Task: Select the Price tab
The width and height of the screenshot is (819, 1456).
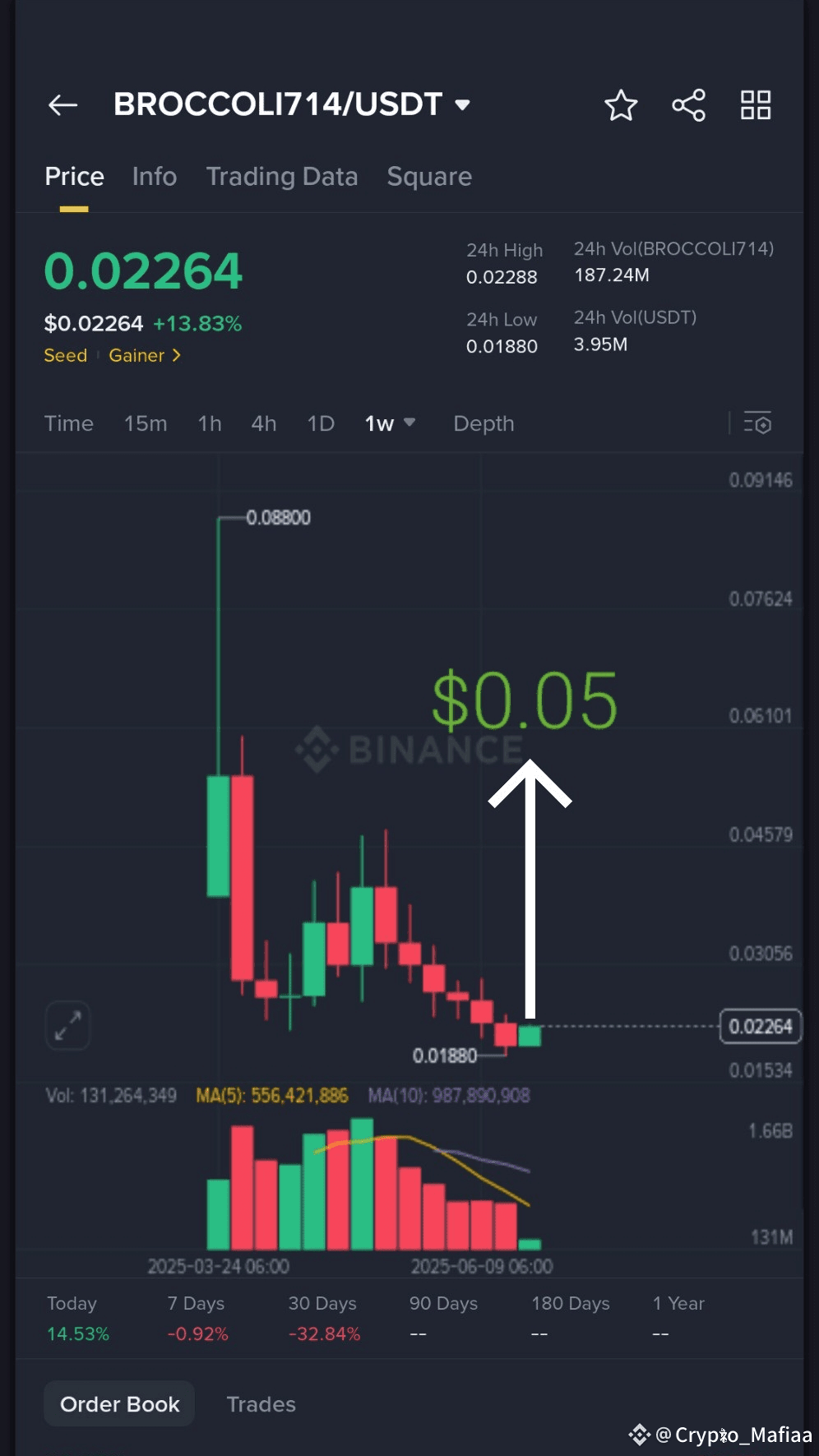Action: pos(74,177)
